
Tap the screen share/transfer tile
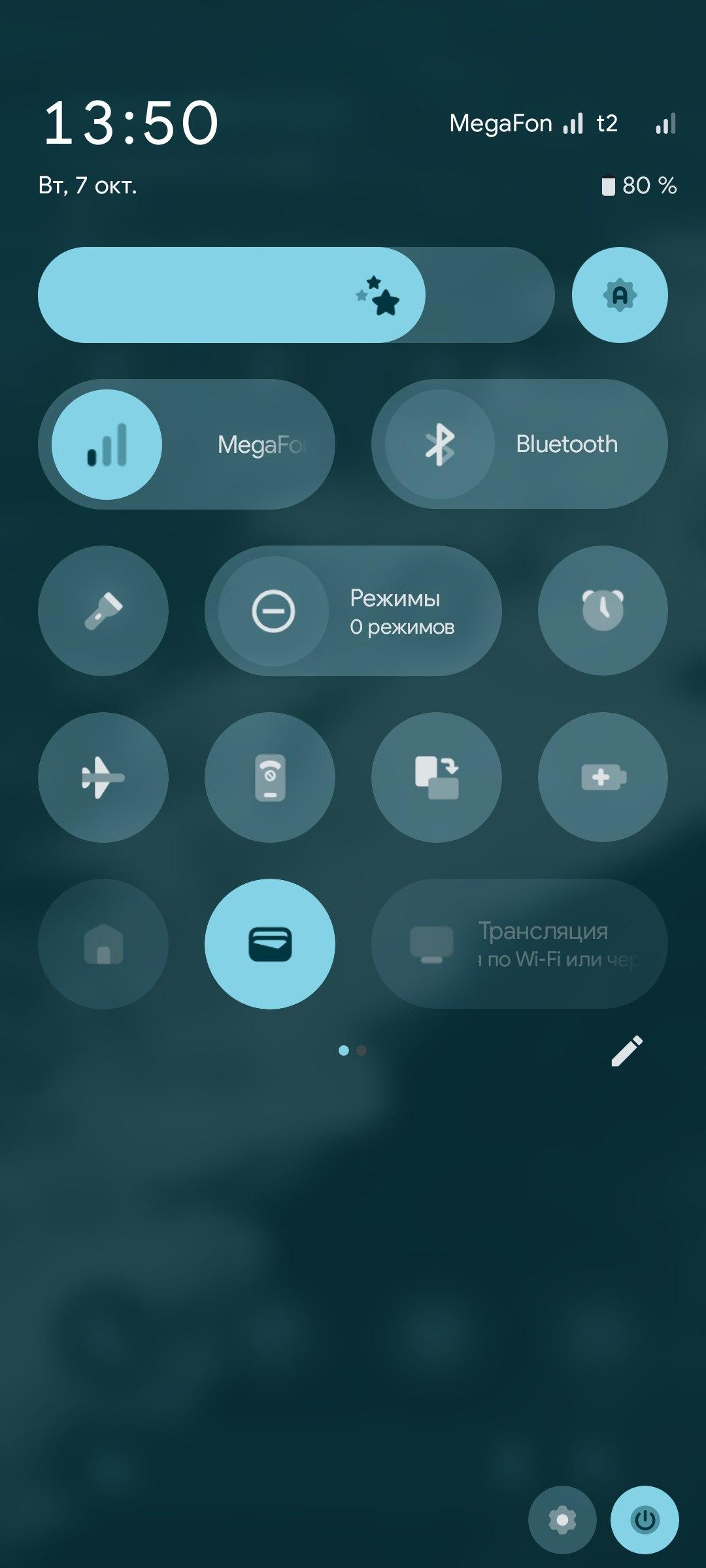point(437,777)
